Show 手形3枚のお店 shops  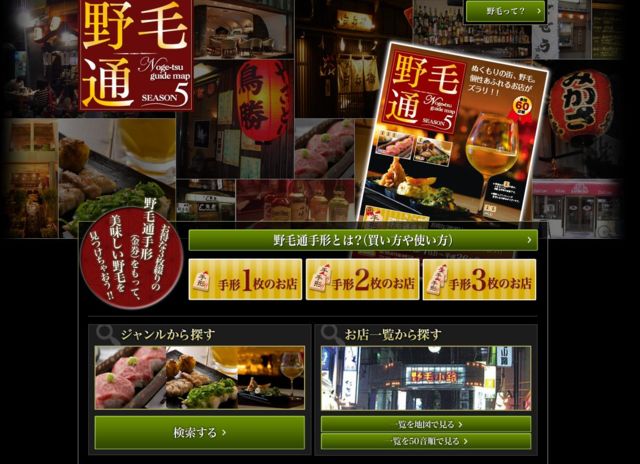(479, 281)
